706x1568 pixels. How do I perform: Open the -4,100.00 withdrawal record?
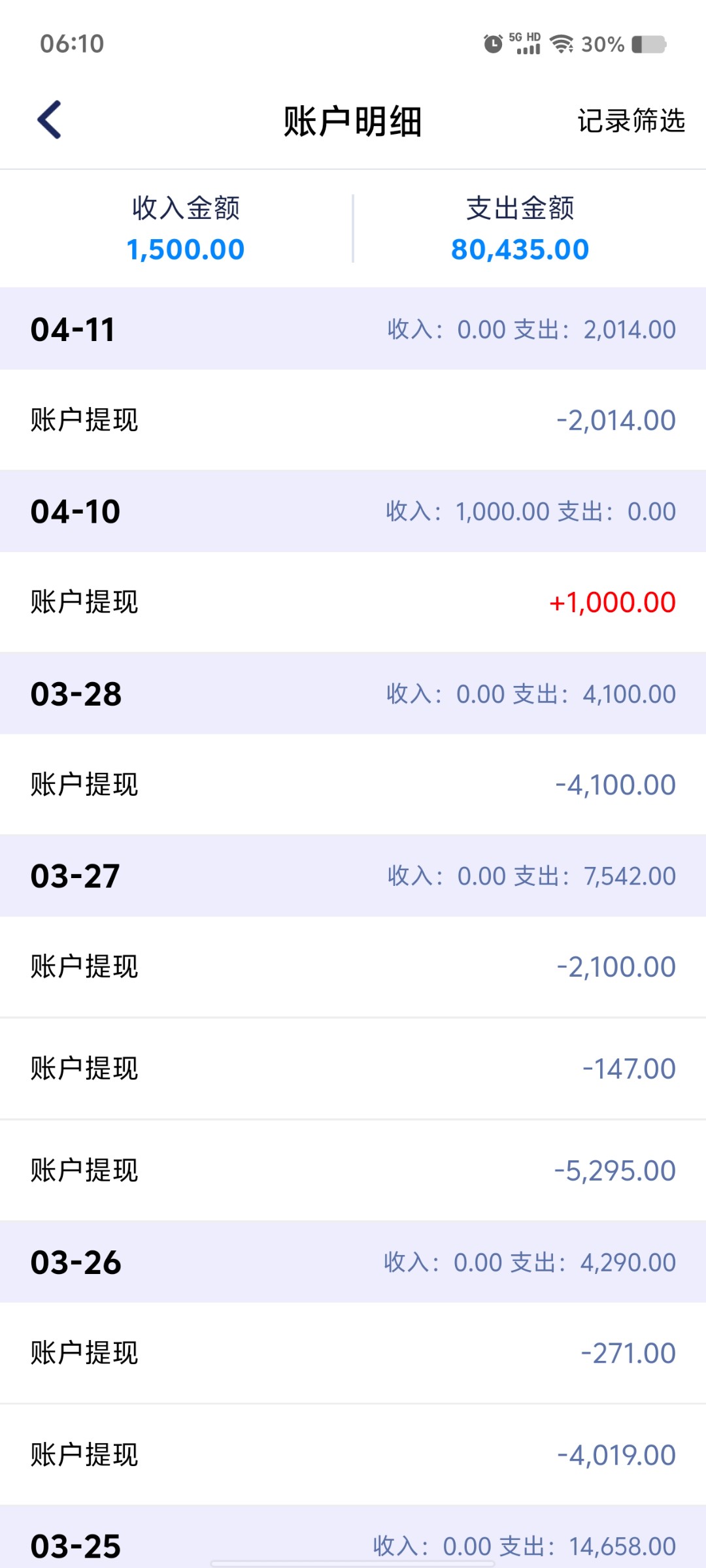pos(353,784)
